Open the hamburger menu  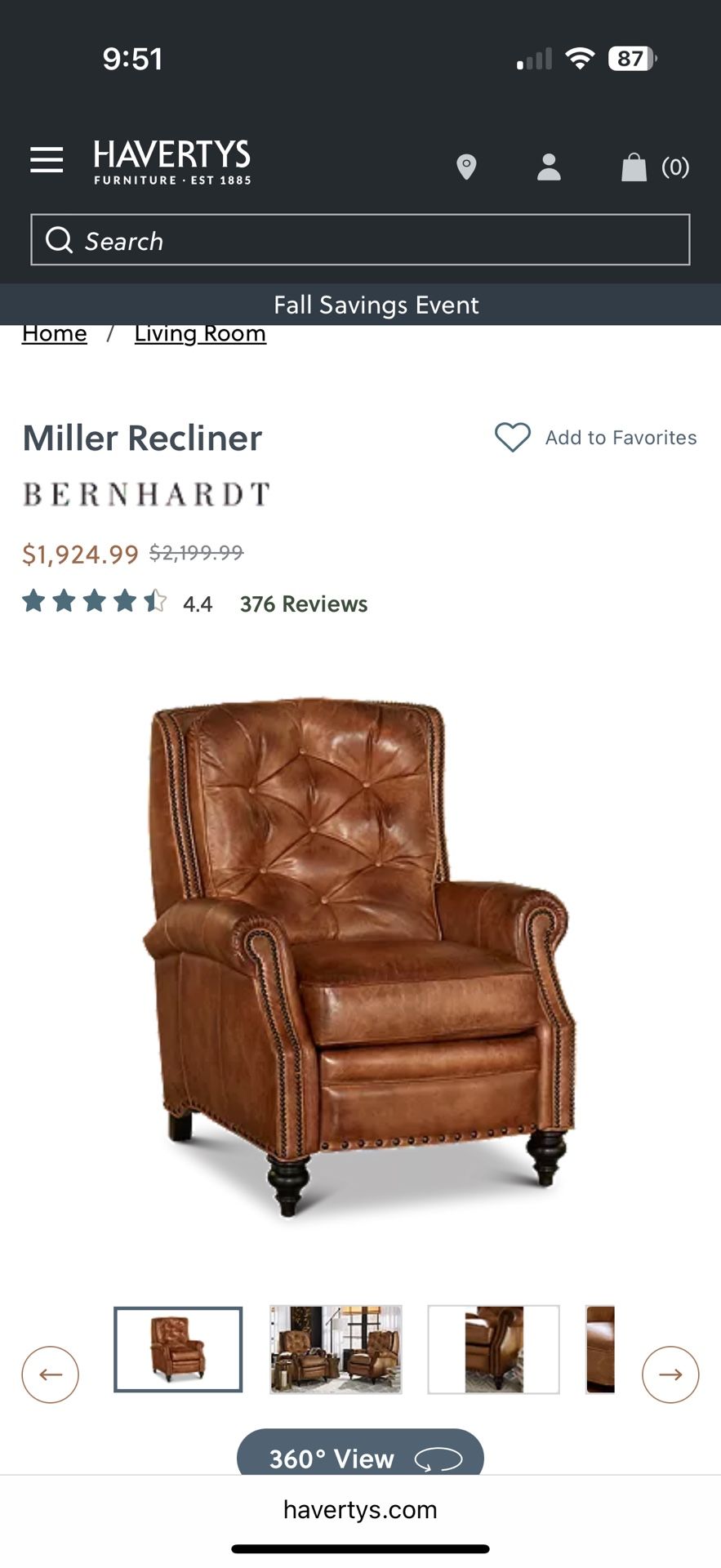47,160
